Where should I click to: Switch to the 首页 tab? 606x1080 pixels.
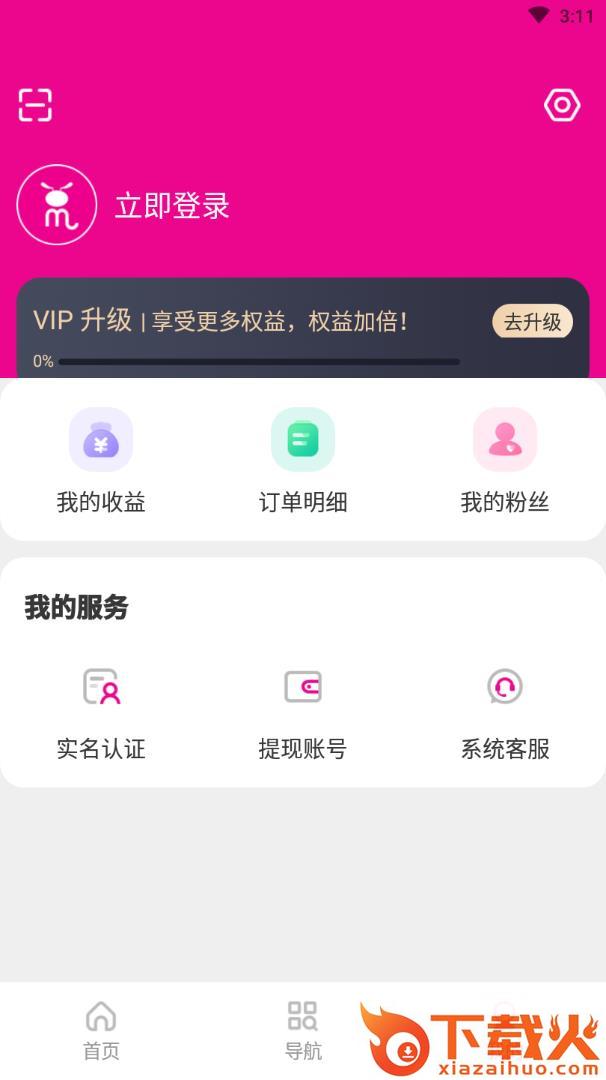[101, 1030]
